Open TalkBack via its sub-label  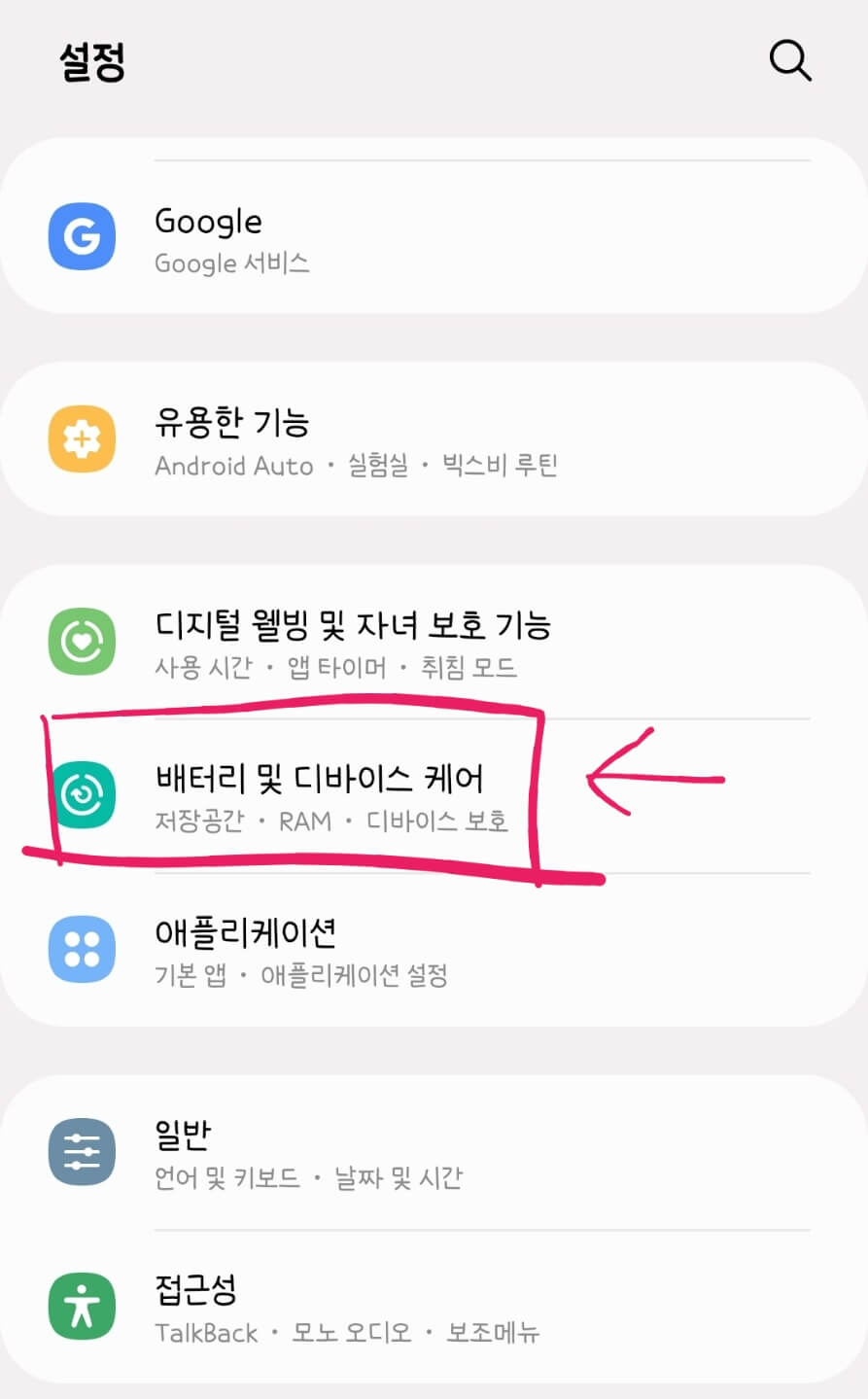(x=204, y=1334)
